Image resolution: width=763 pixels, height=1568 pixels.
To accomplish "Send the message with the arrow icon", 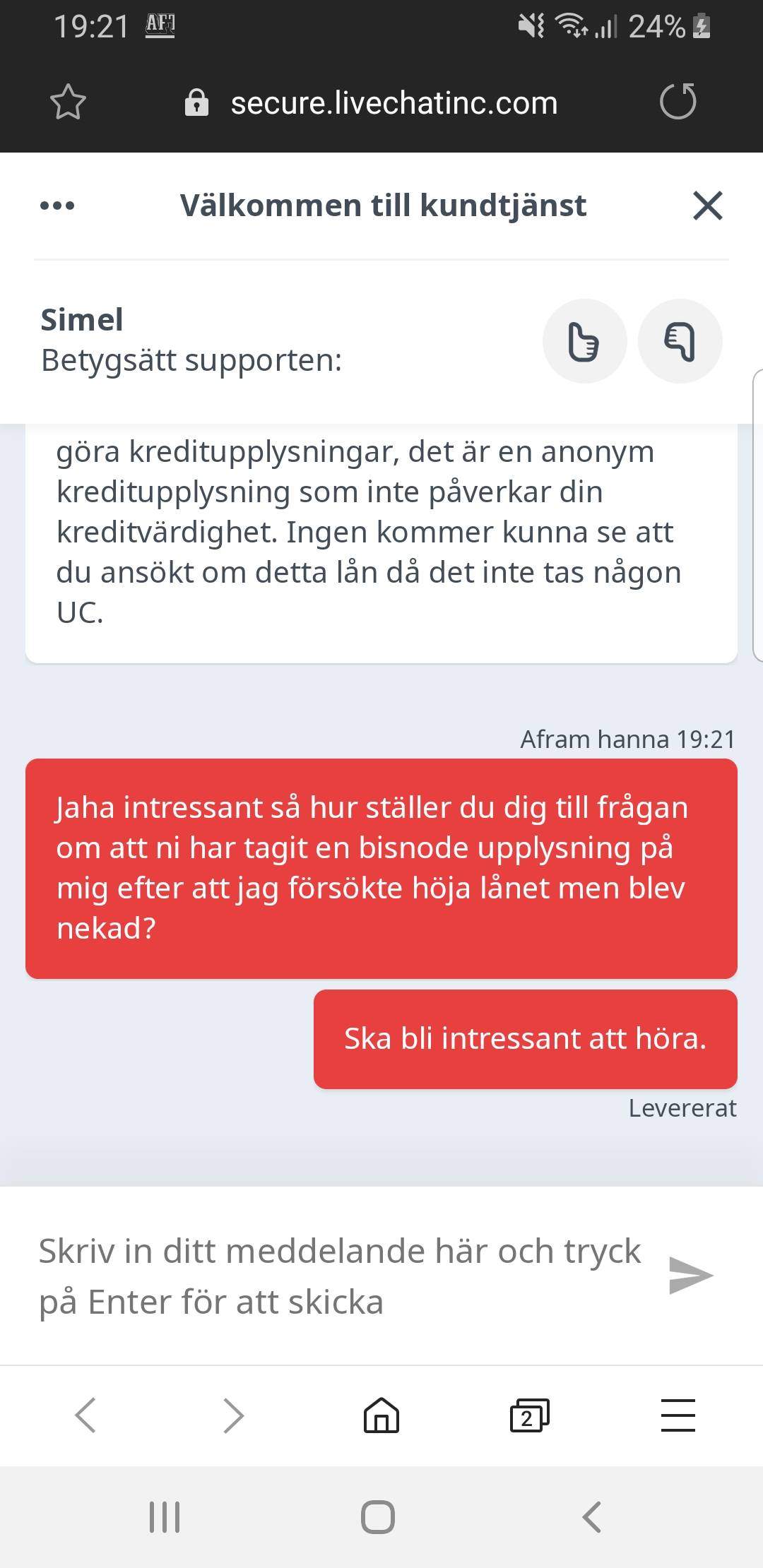I will (x=690, y=1276).
